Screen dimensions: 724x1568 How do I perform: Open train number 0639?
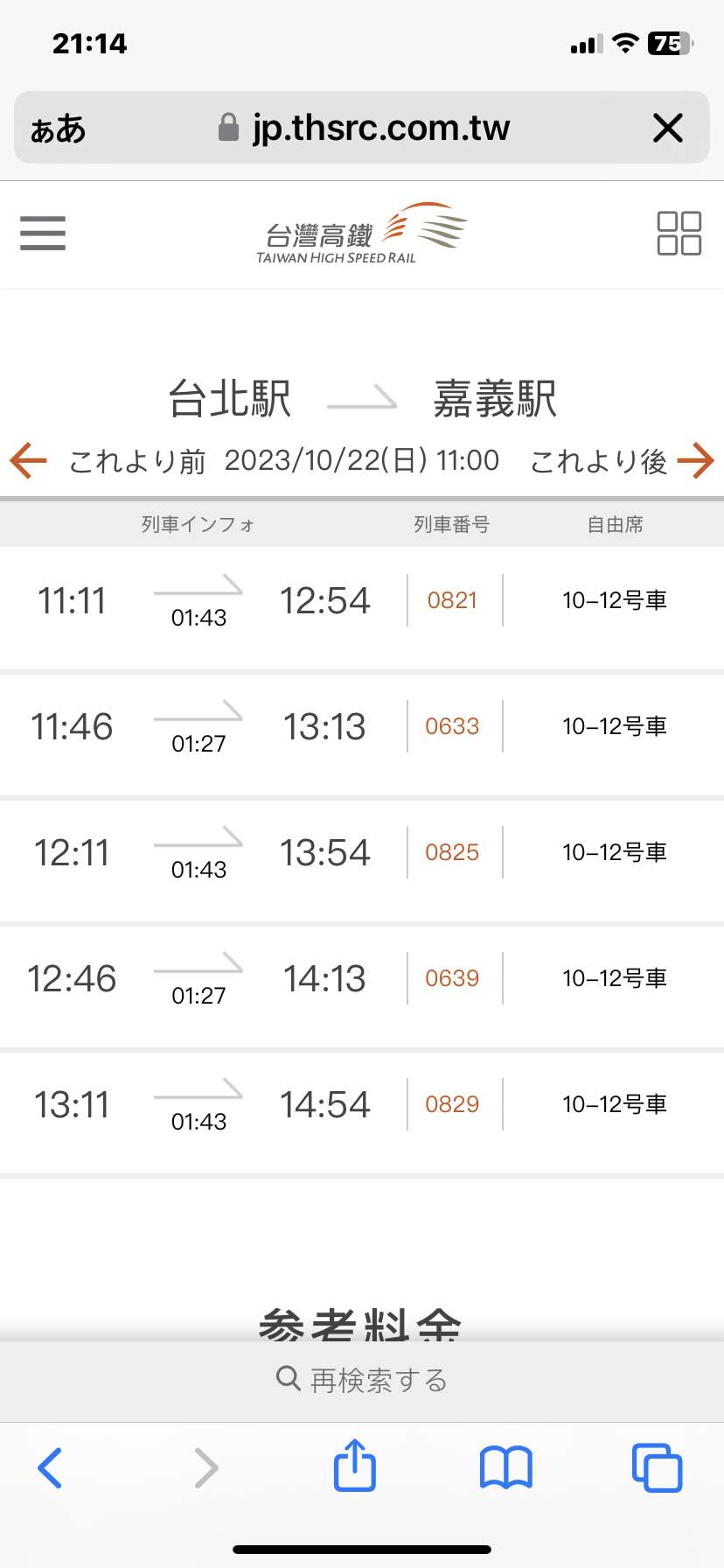click(x=452, y=978)
